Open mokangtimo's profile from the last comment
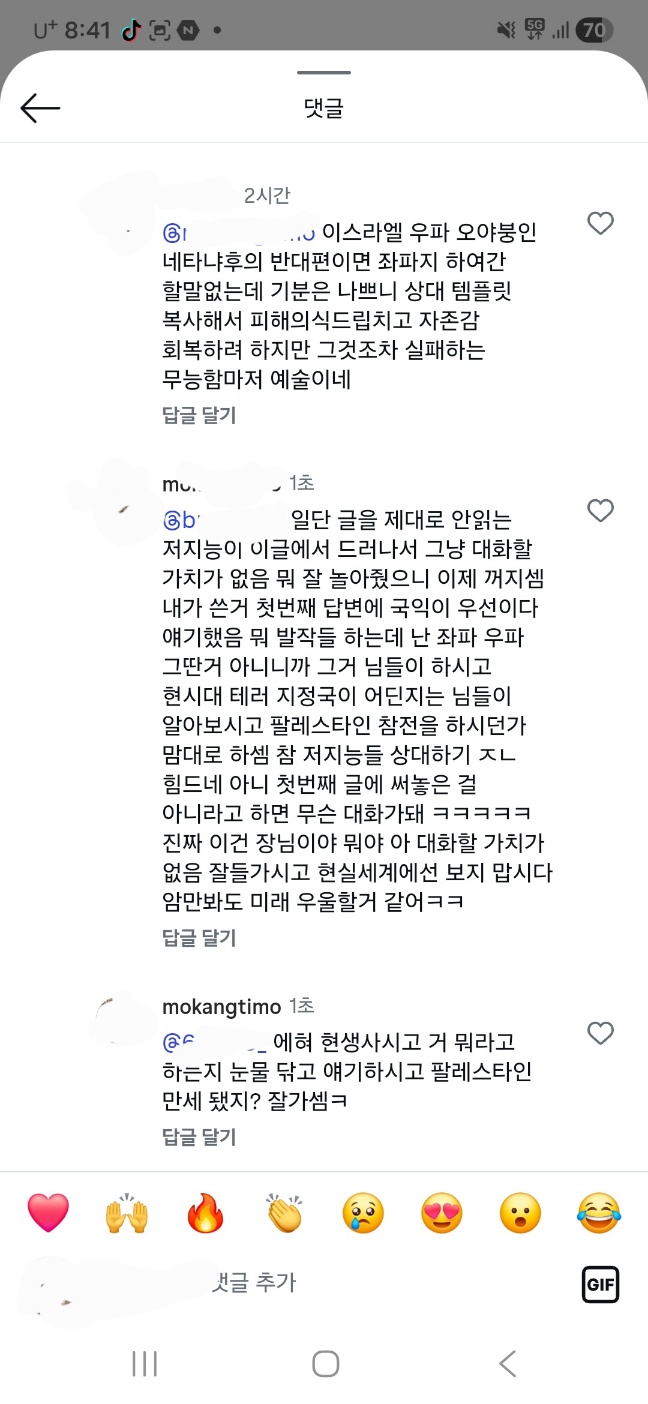 pos(220,1006)
